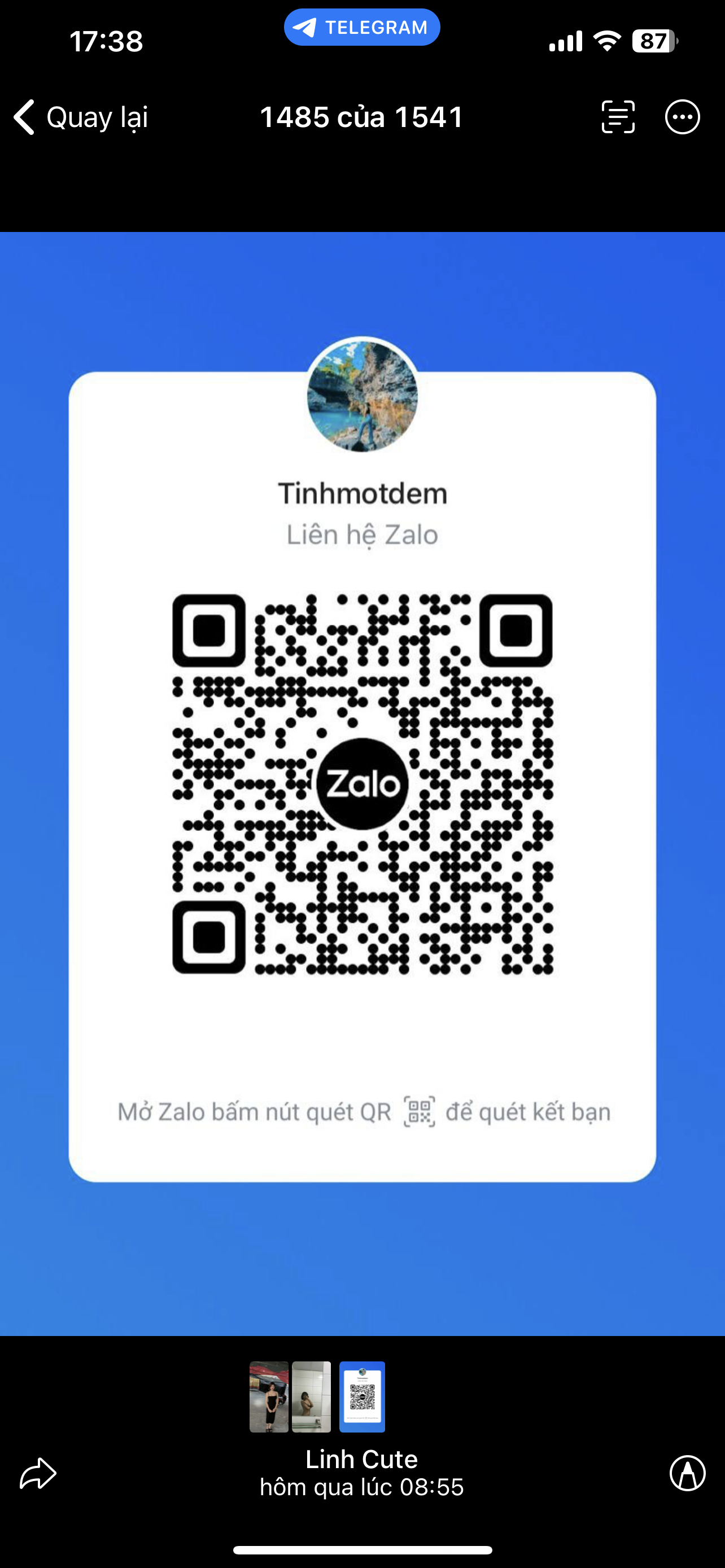Image resolution: width=725 pixels, height=1568 pixels.
Task: Go back with Quay lại
Action: 81,117
